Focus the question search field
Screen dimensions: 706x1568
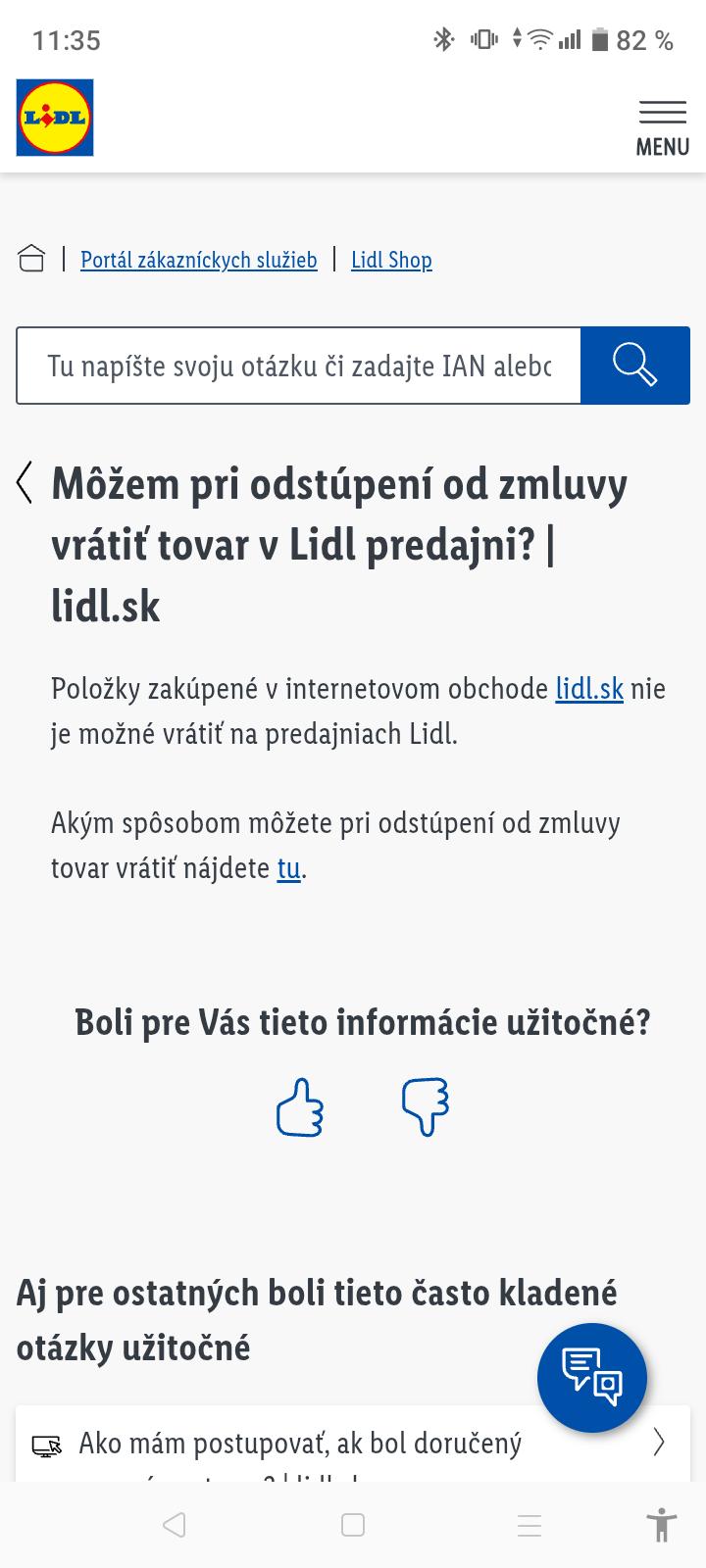299,366
